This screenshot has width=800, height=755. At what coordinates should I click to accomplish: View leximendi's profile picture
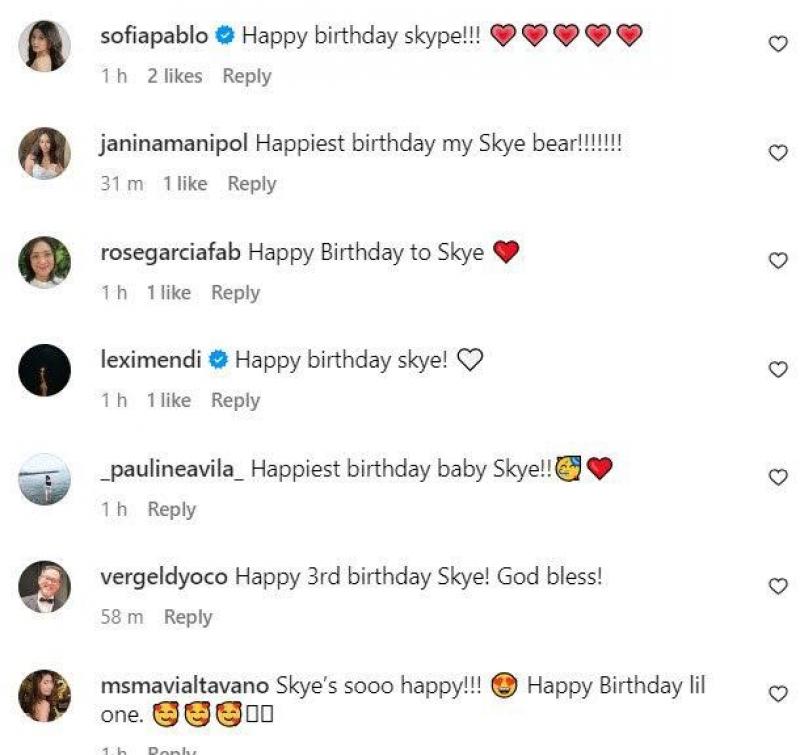[x=45, y=370]
